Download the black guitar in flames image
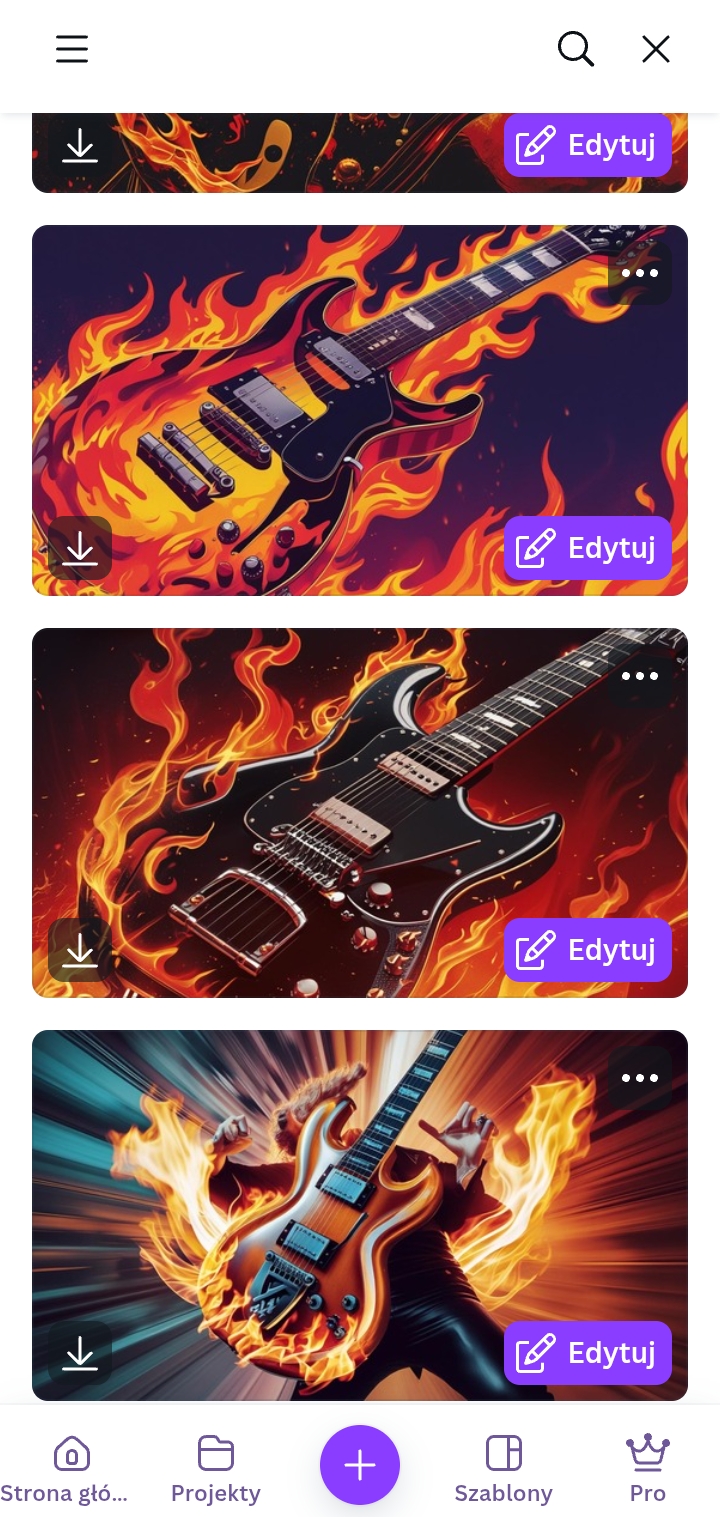Image resolution: width=720 pixels, height=1517 pixels. click(80, 950)
